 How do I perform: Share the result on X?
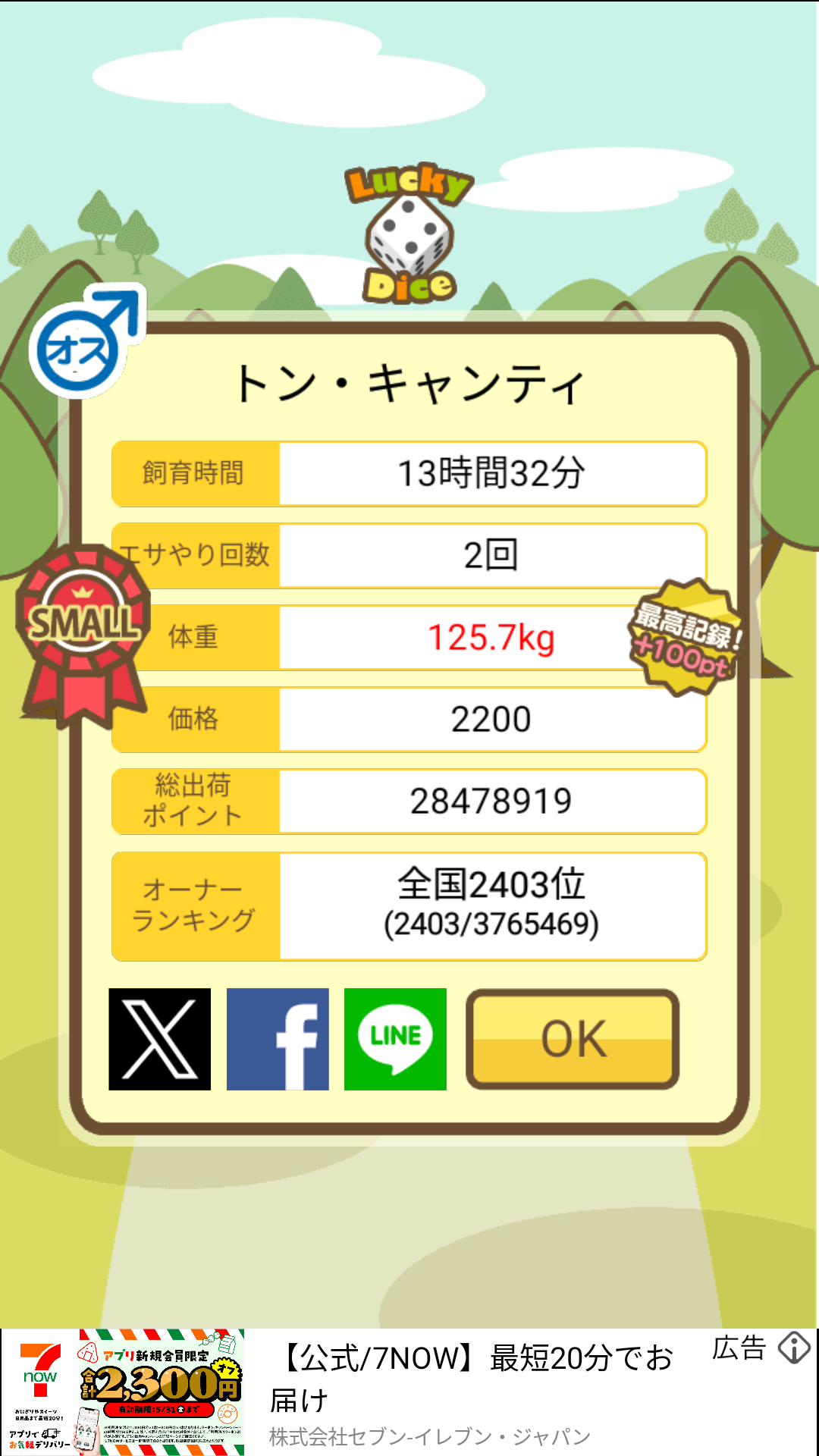coord(159,1039)
